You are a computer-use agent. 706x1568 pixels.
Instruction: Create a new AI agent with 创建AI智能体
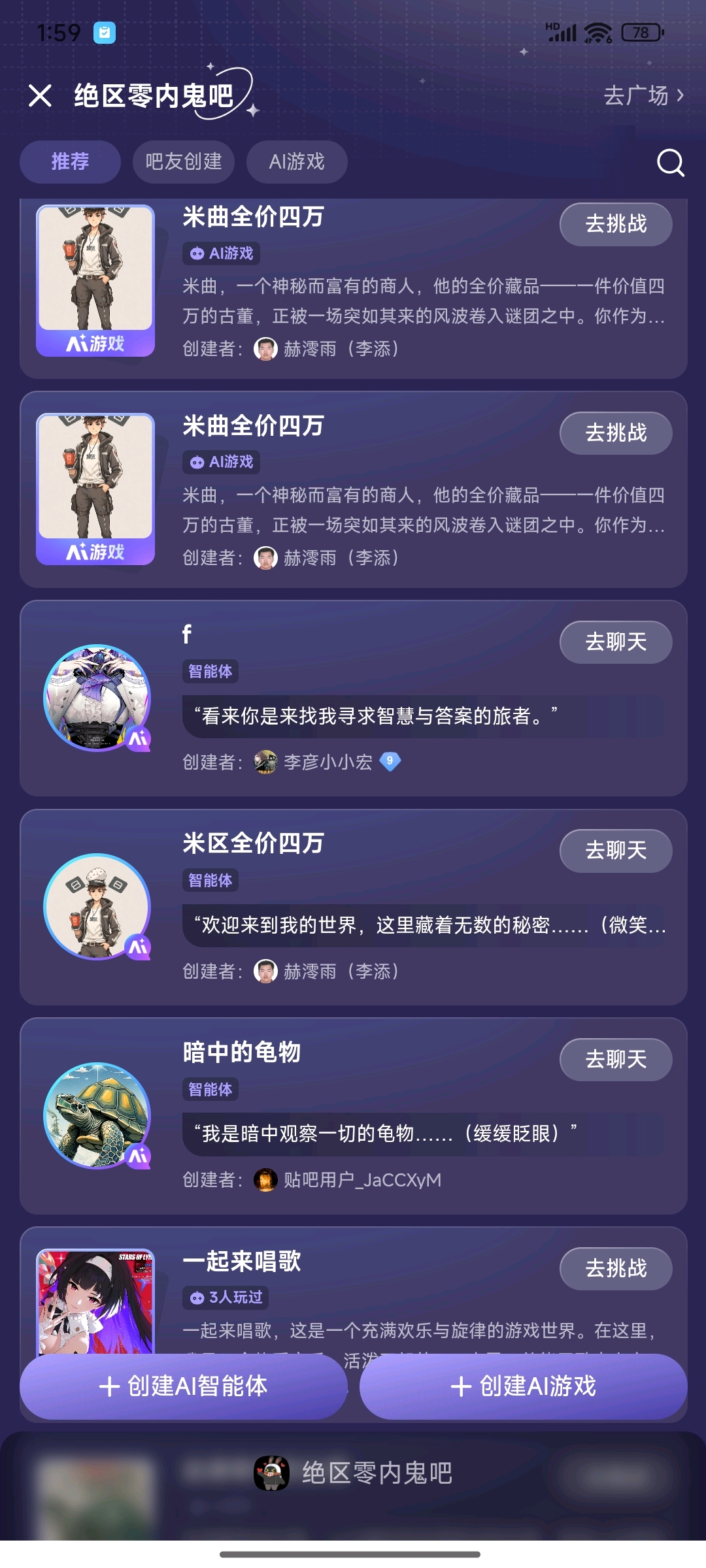pos(183,1386)
